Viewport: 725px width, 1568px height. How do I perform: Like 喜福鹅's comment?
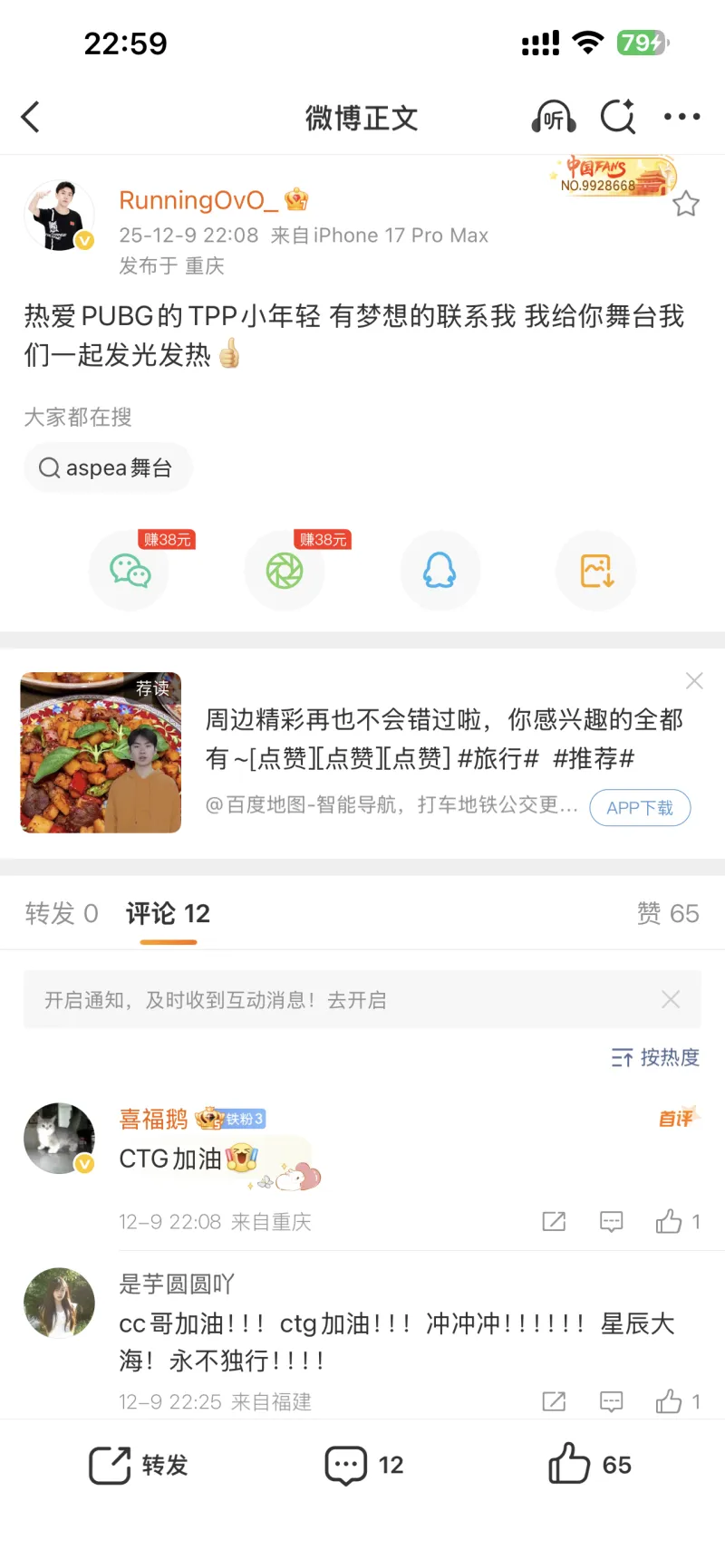point(670,1222)
